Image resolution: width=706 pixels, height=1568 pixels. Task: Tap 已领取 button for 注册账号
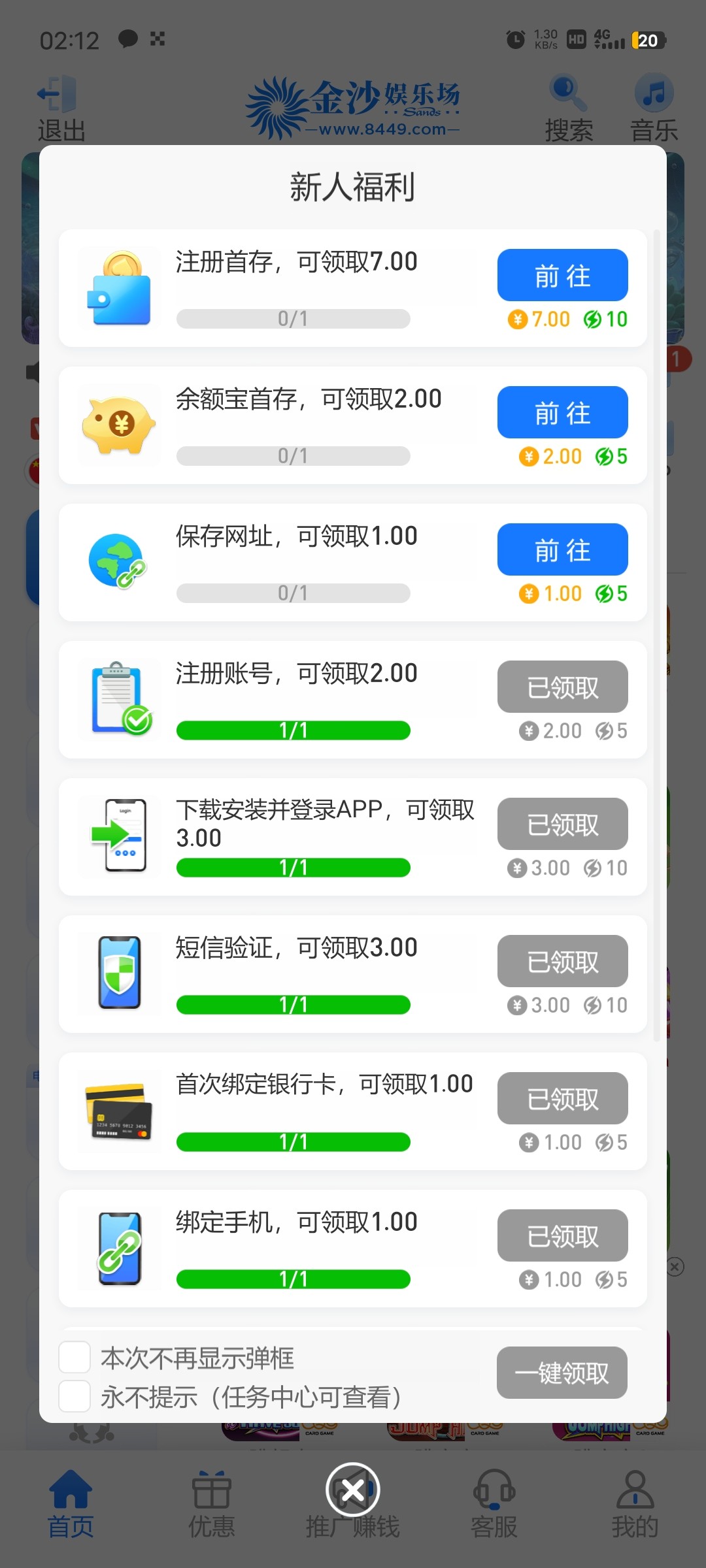coord(562,687)
